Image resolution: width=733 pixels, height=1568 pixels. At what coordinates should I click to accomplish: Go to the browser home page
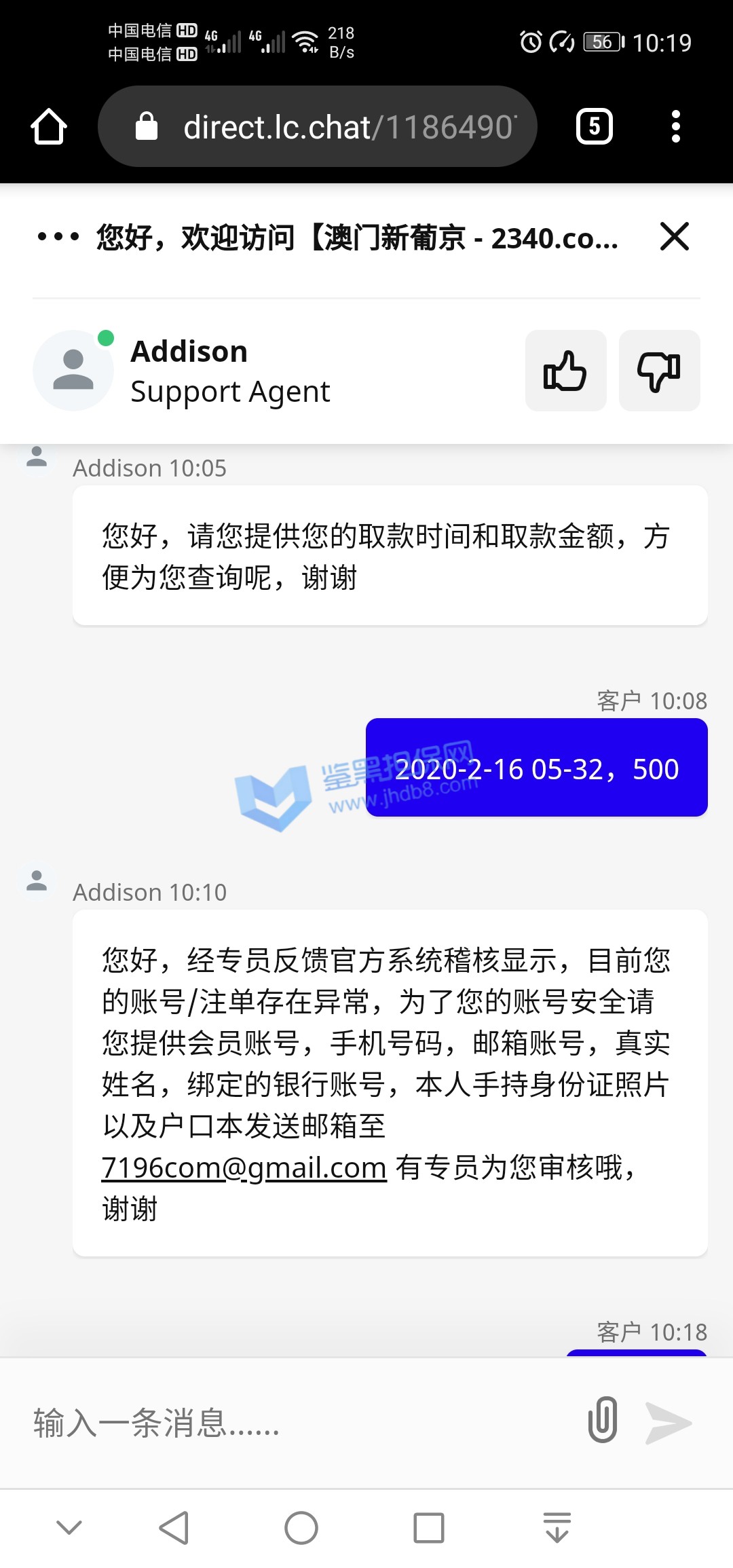(49, 127)
